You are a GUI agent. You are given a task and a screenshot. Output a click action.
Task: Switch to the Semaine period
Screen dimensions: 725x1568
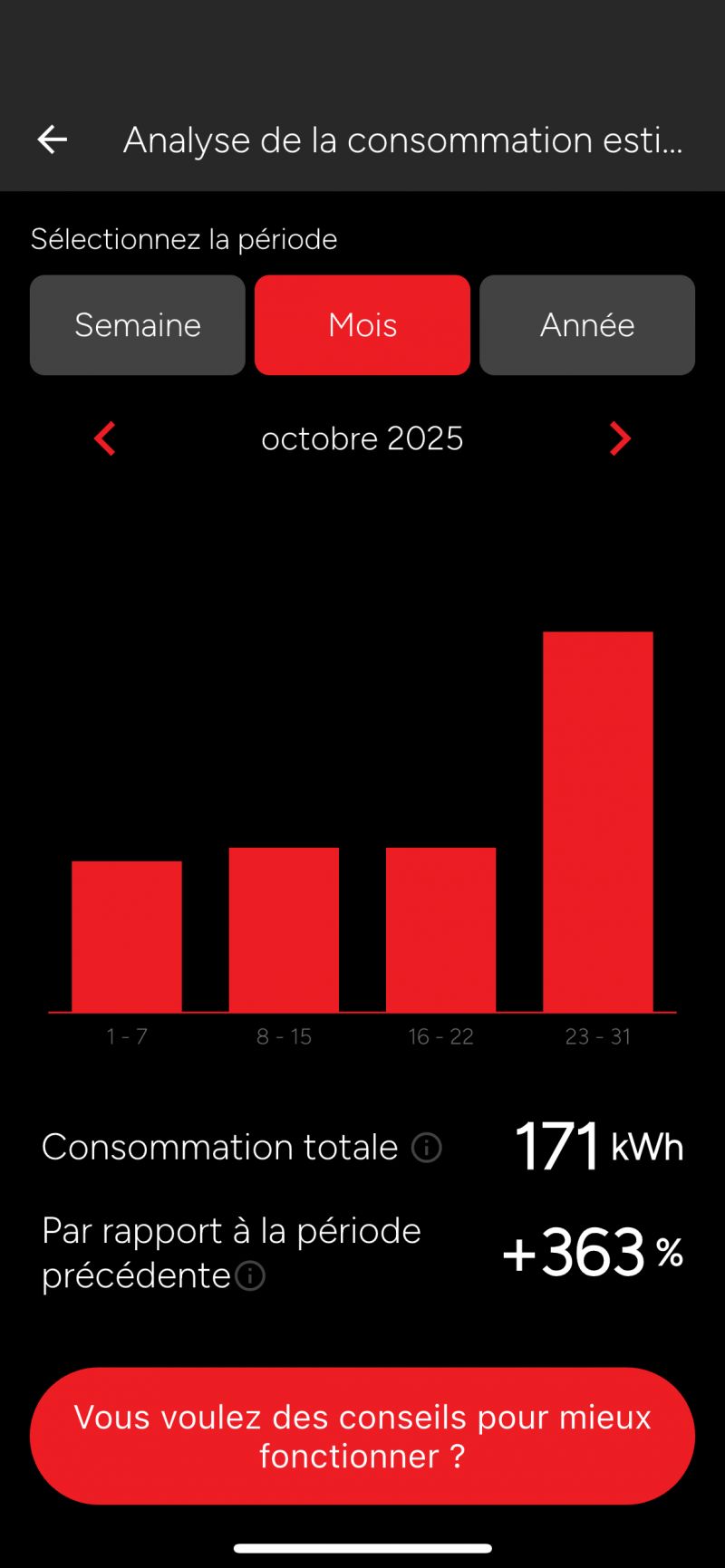[x=138, y=325]
